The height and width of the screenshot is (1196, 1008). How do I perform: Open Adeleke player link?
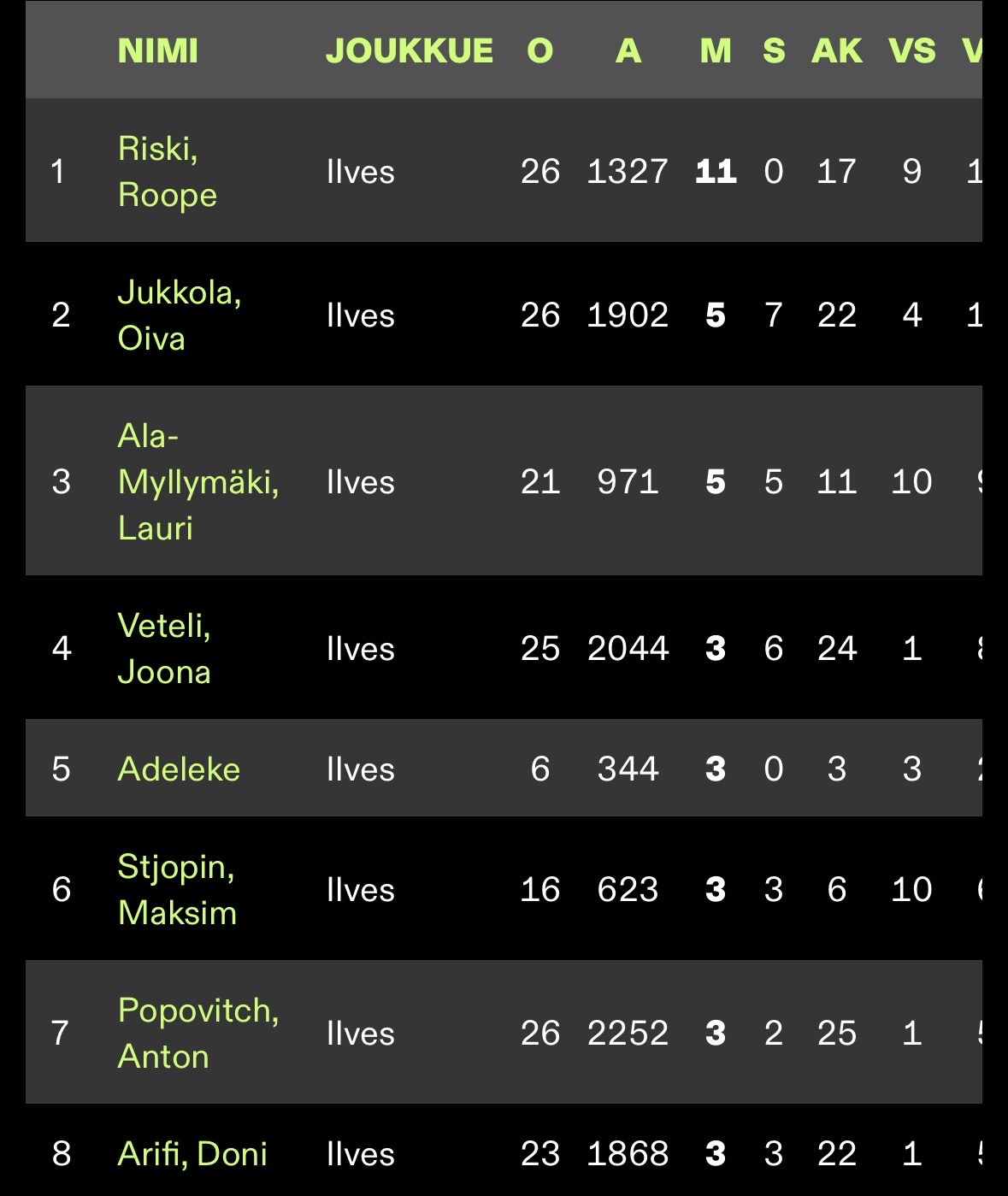179,769
